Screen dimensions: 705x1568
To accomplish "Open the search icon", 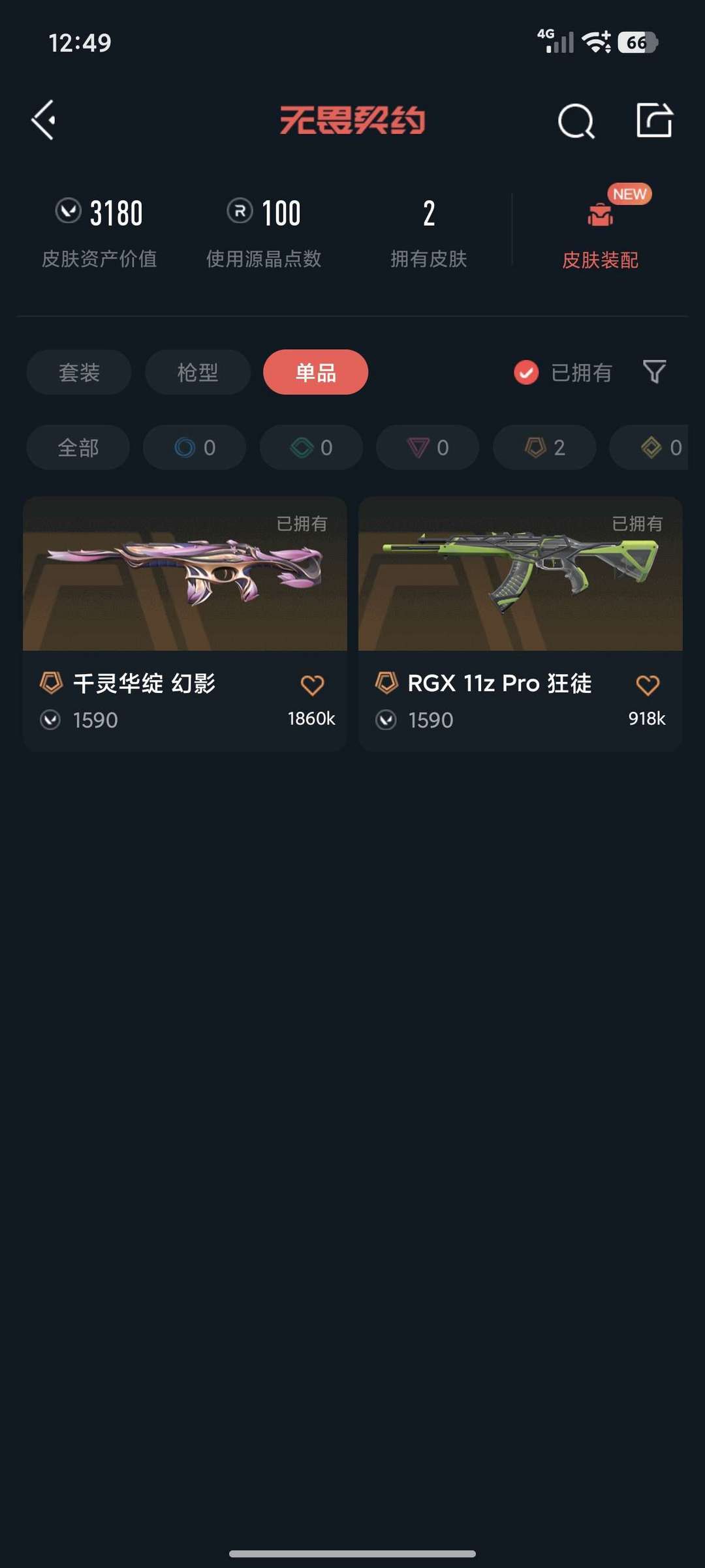I will (576, 121).
